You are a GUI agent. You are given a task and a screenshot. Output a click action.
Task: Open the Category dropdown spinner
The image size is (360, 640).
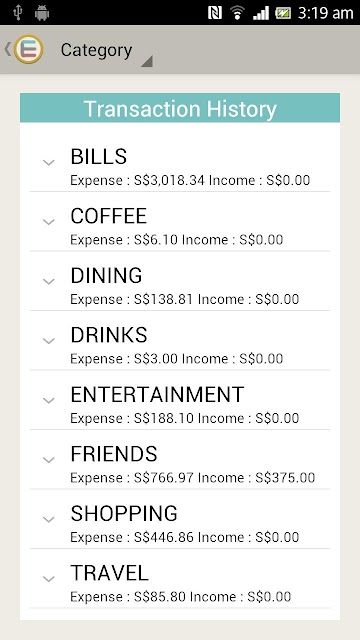click(x=105, y=51)
